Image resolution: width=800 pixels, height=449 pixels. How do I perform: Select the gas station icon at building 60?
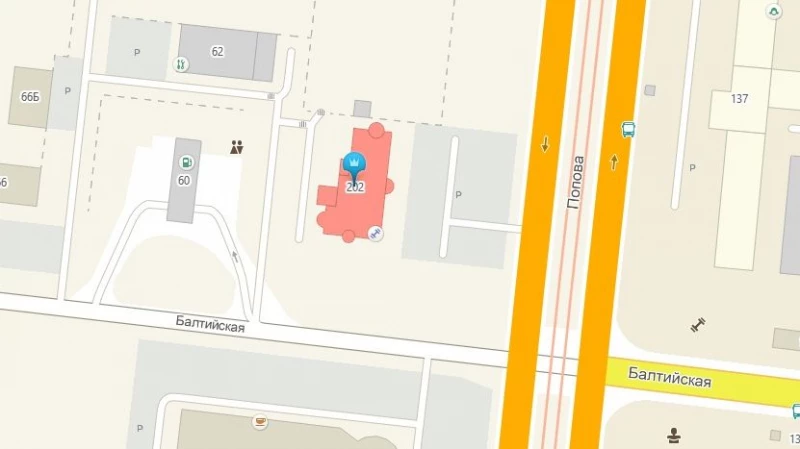[185, 162]
